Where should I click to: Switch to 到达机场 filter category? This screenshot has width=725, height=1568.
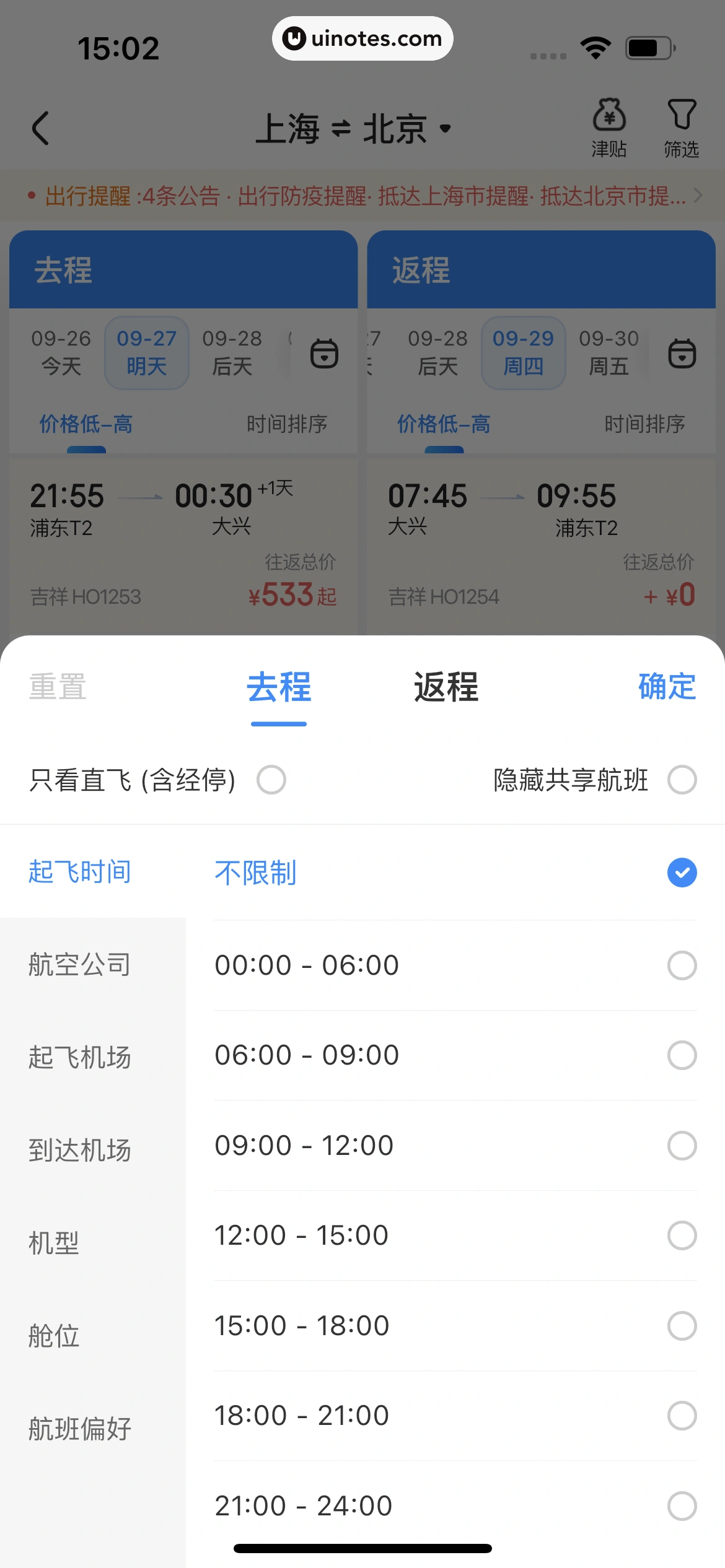[80, 1150]
